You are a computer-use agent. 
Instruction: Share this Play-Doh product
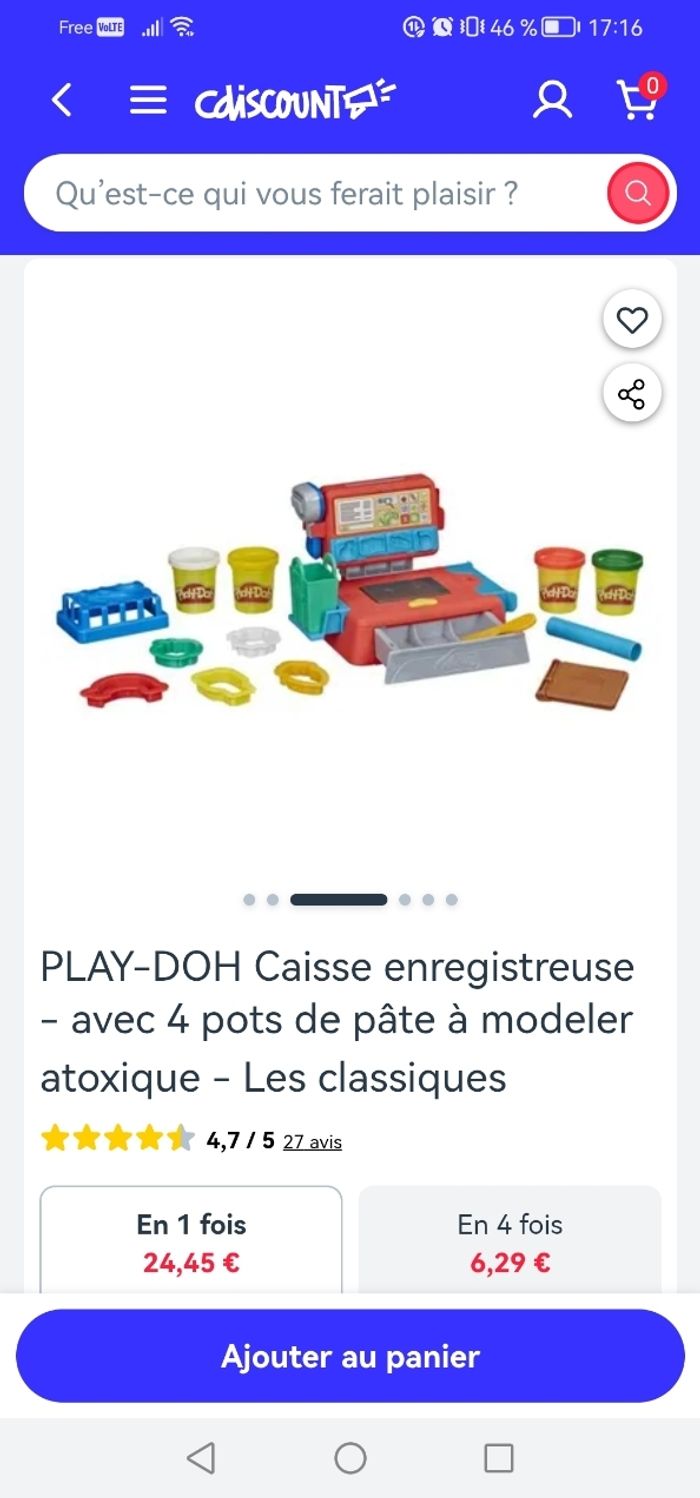632,394
